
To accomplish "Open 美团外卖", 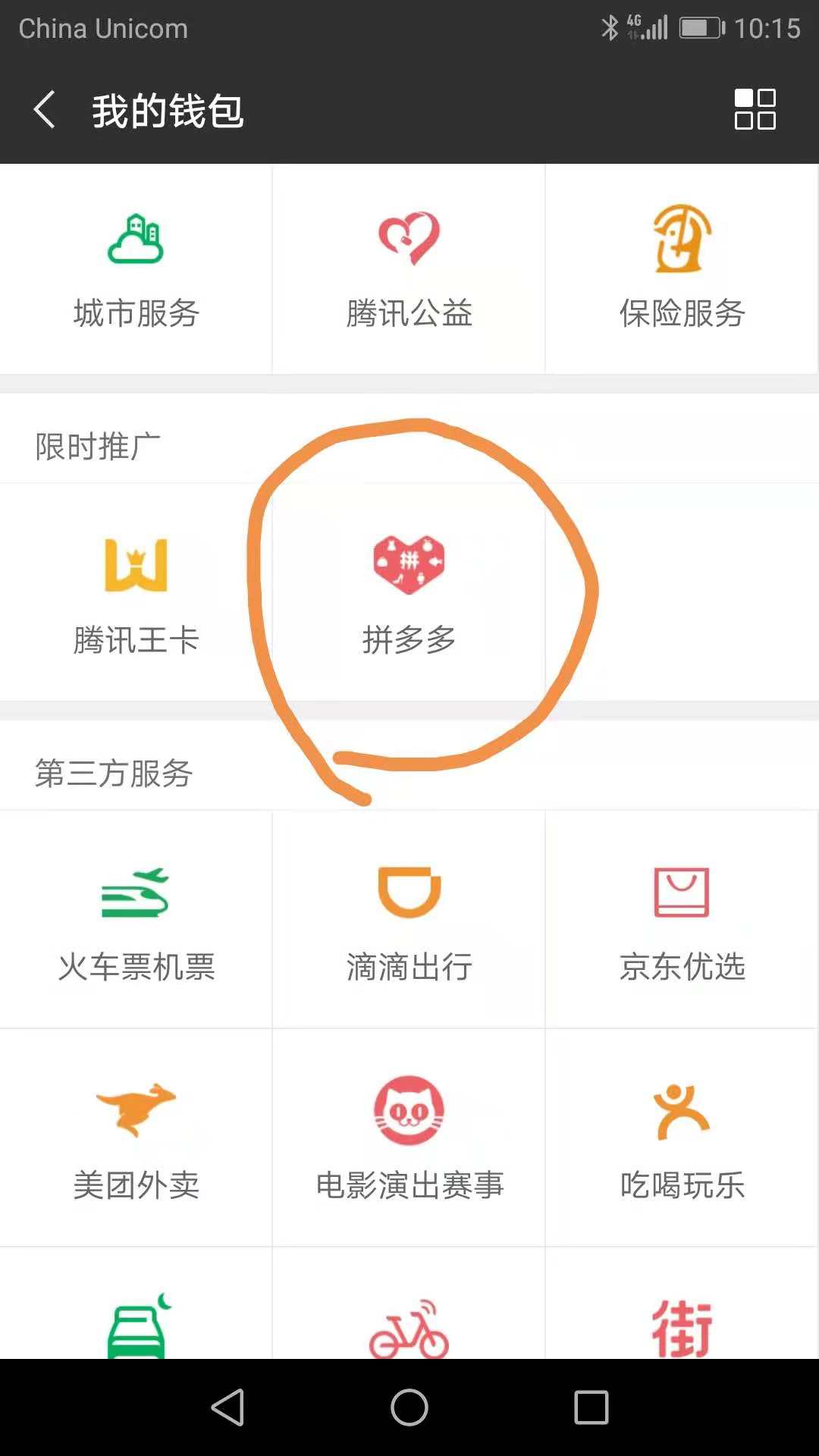I will tap(136, 1137).
